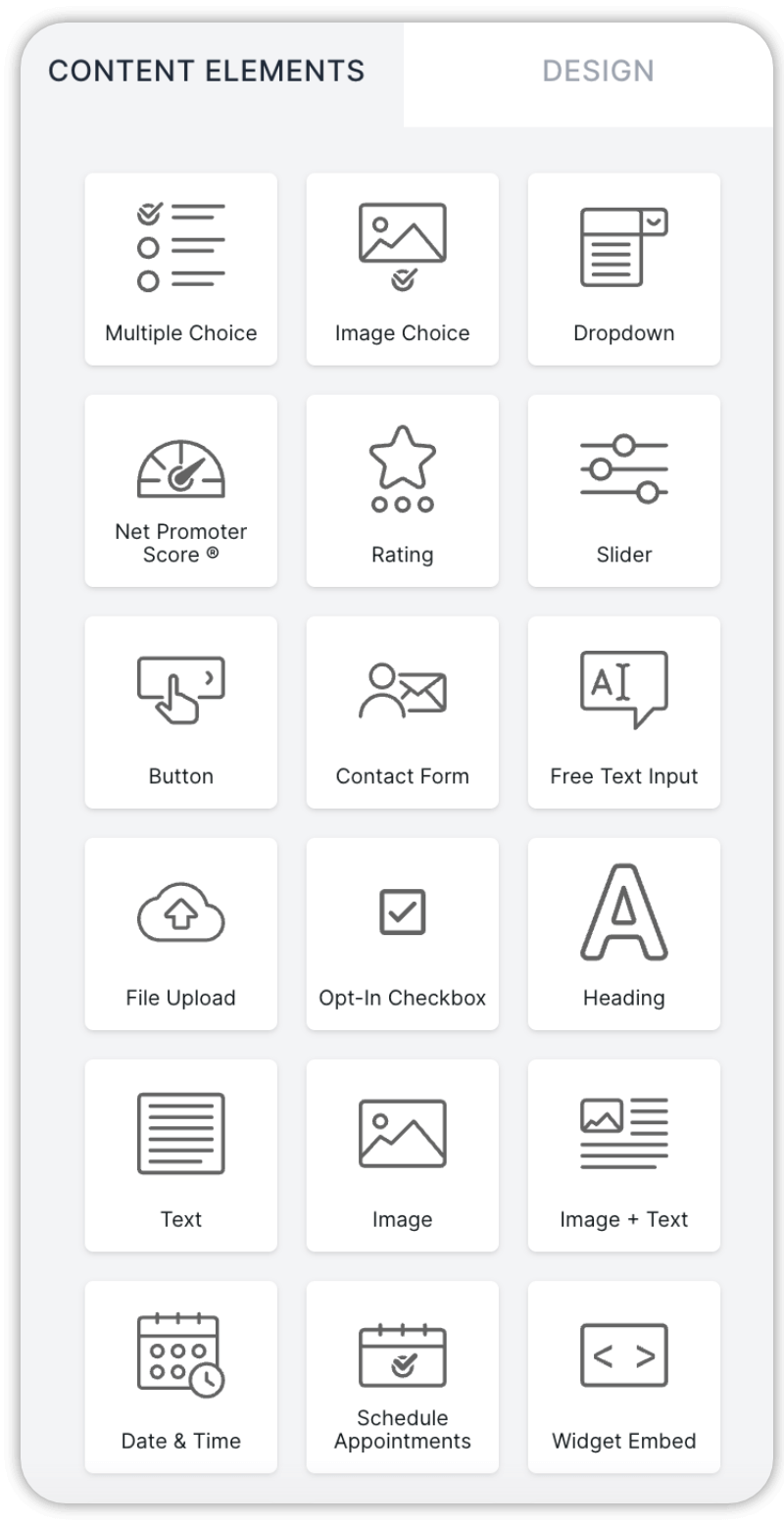Add an Opt-In Checkbox element
This screenshot has height=1523, width=784.
(403, 934)
